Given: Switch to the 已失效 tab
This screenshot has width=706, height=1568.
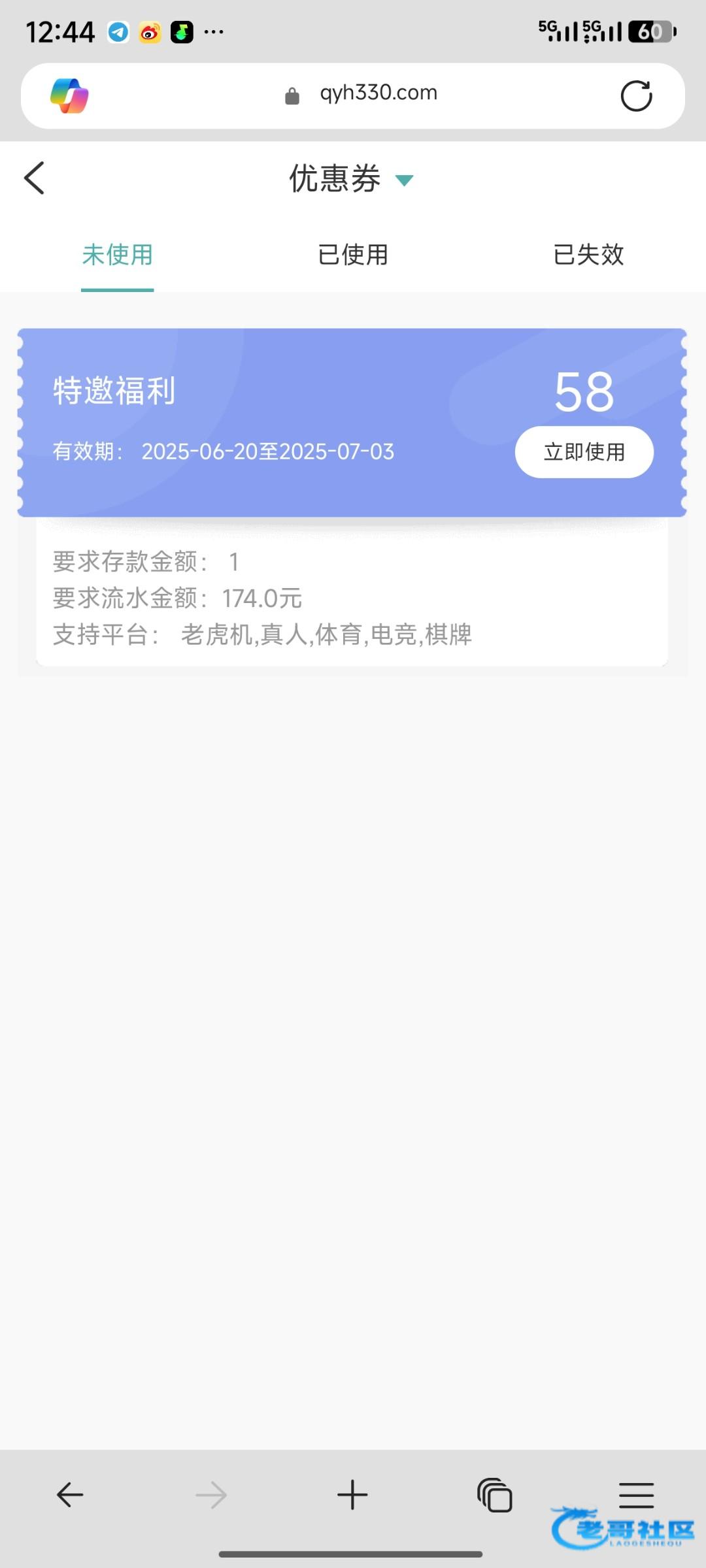Looking at the screenshot, I should coord(588,255).
